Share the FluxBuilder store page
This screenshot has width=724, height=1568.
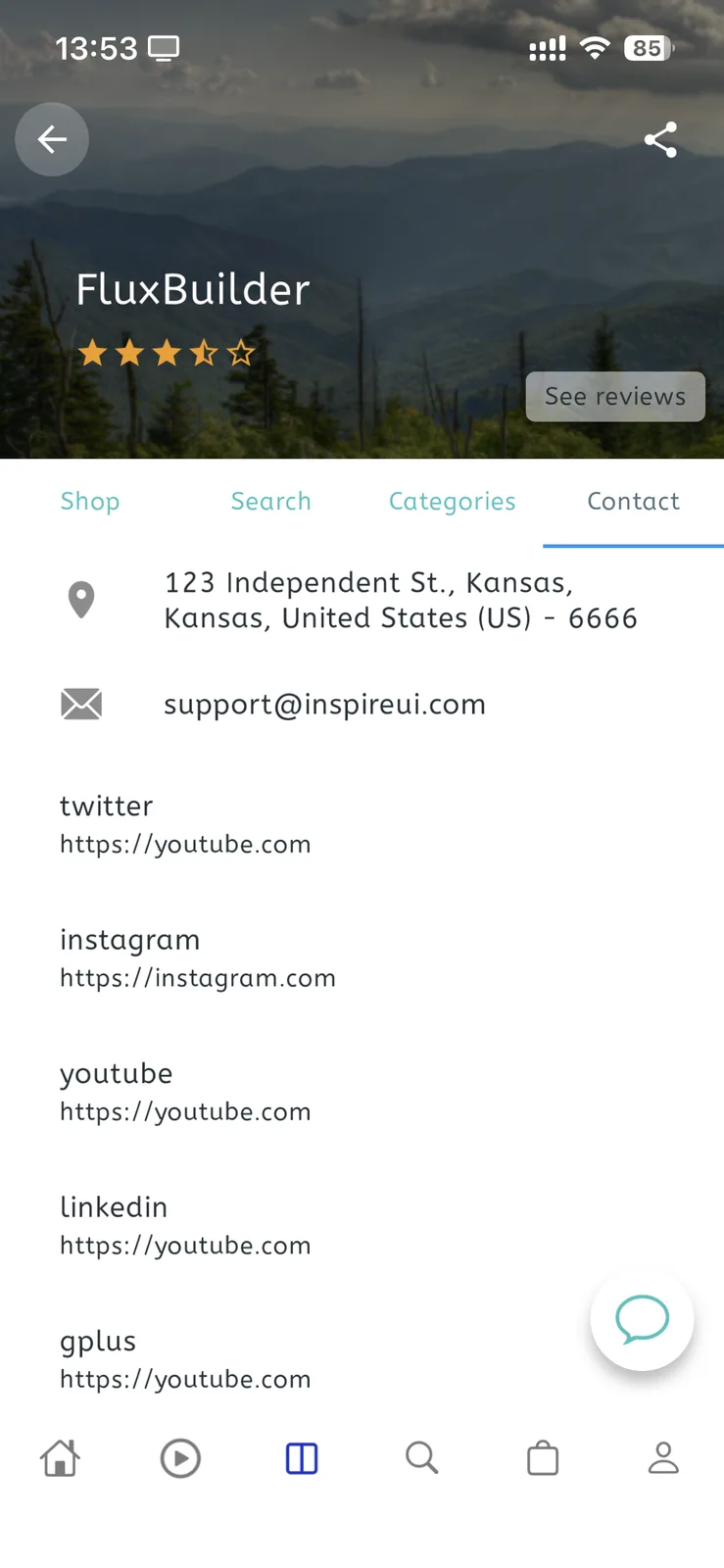661,140
